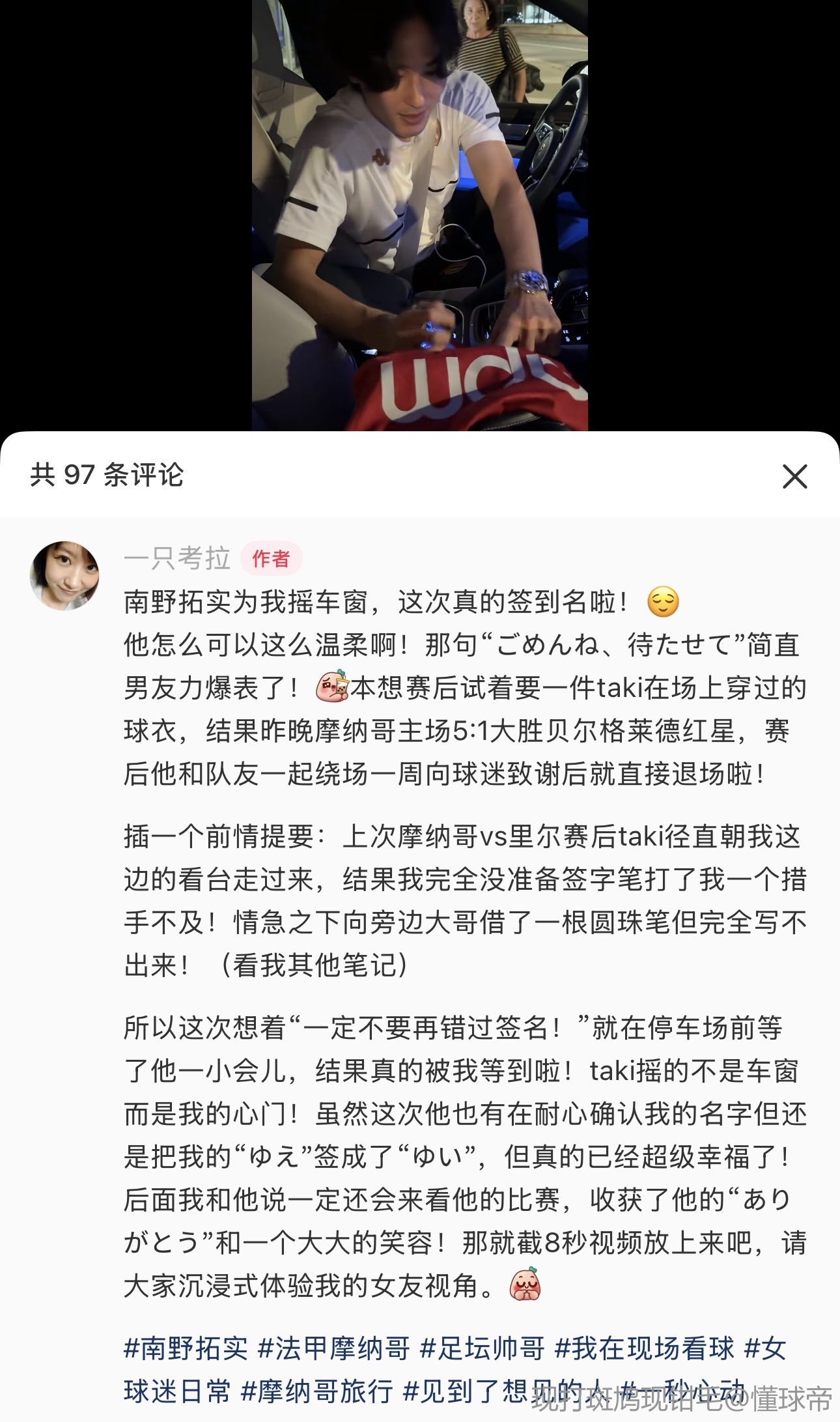The image size is (840, 1422).
Task: Close the 97 comments panel
Action: coord(794,476)
